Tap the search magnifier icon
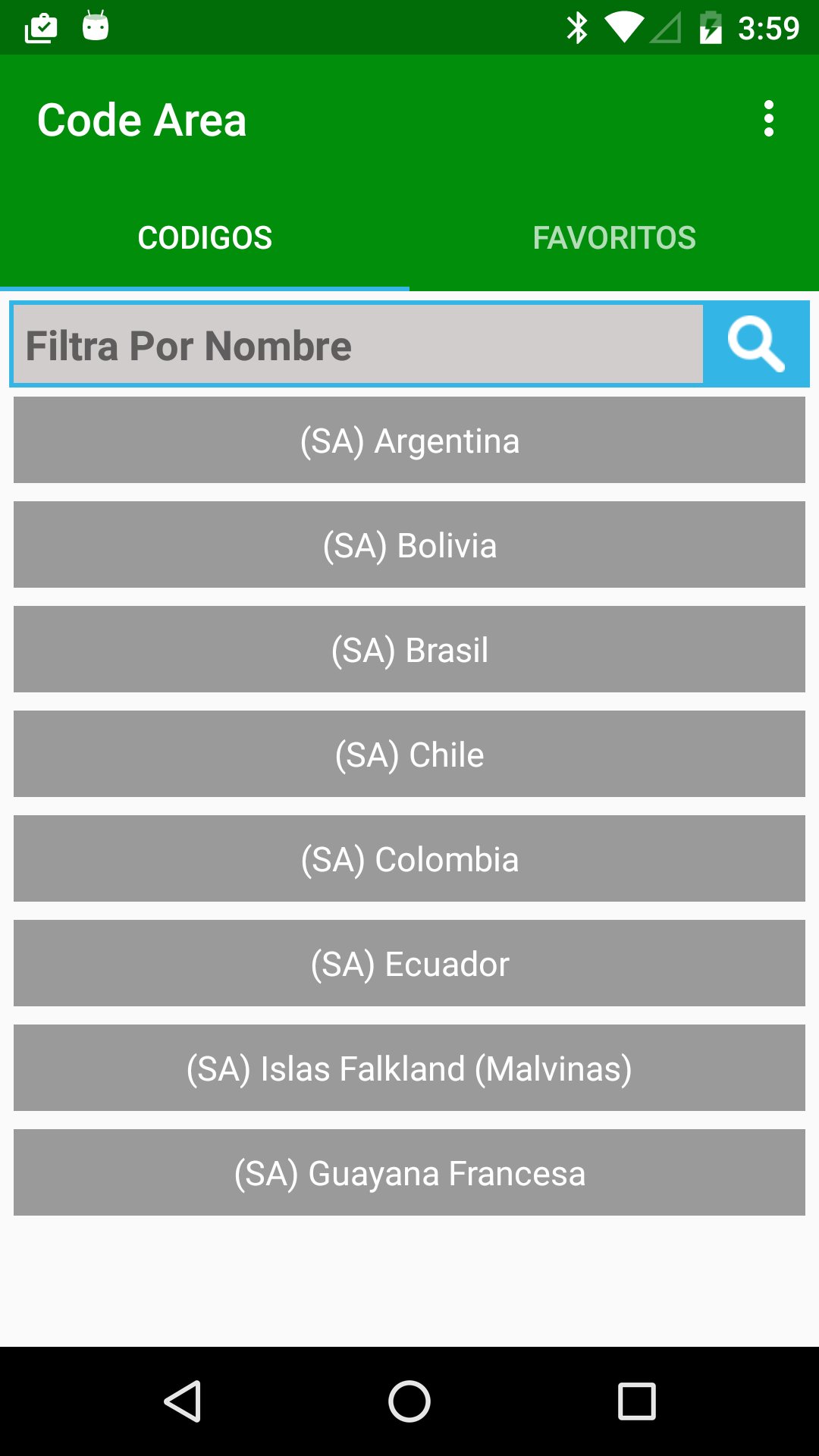The image size is (819, 1456). [x=756, y=344]
